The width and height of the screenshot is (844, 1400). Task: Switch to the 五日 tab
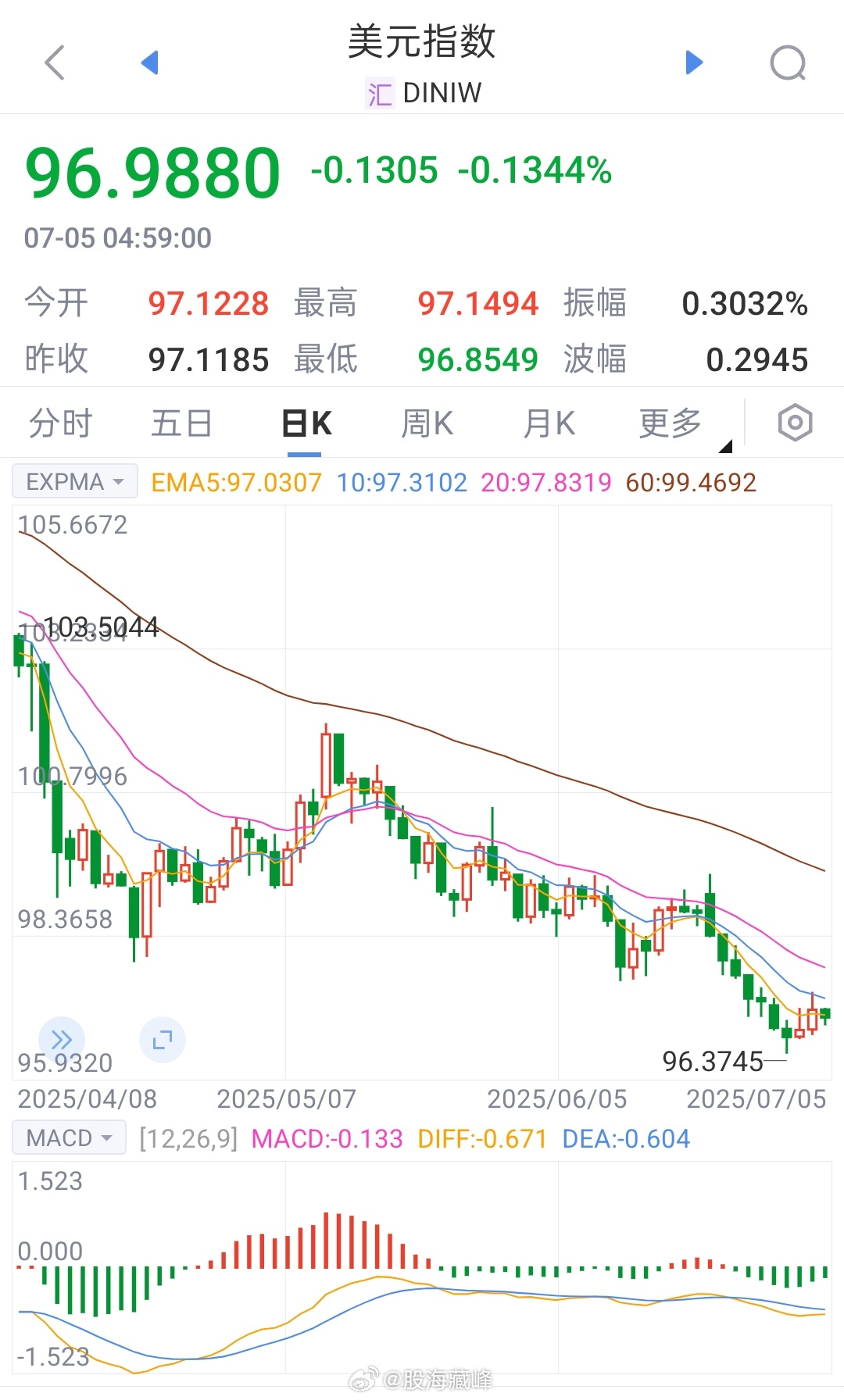[x=181, y=422]
